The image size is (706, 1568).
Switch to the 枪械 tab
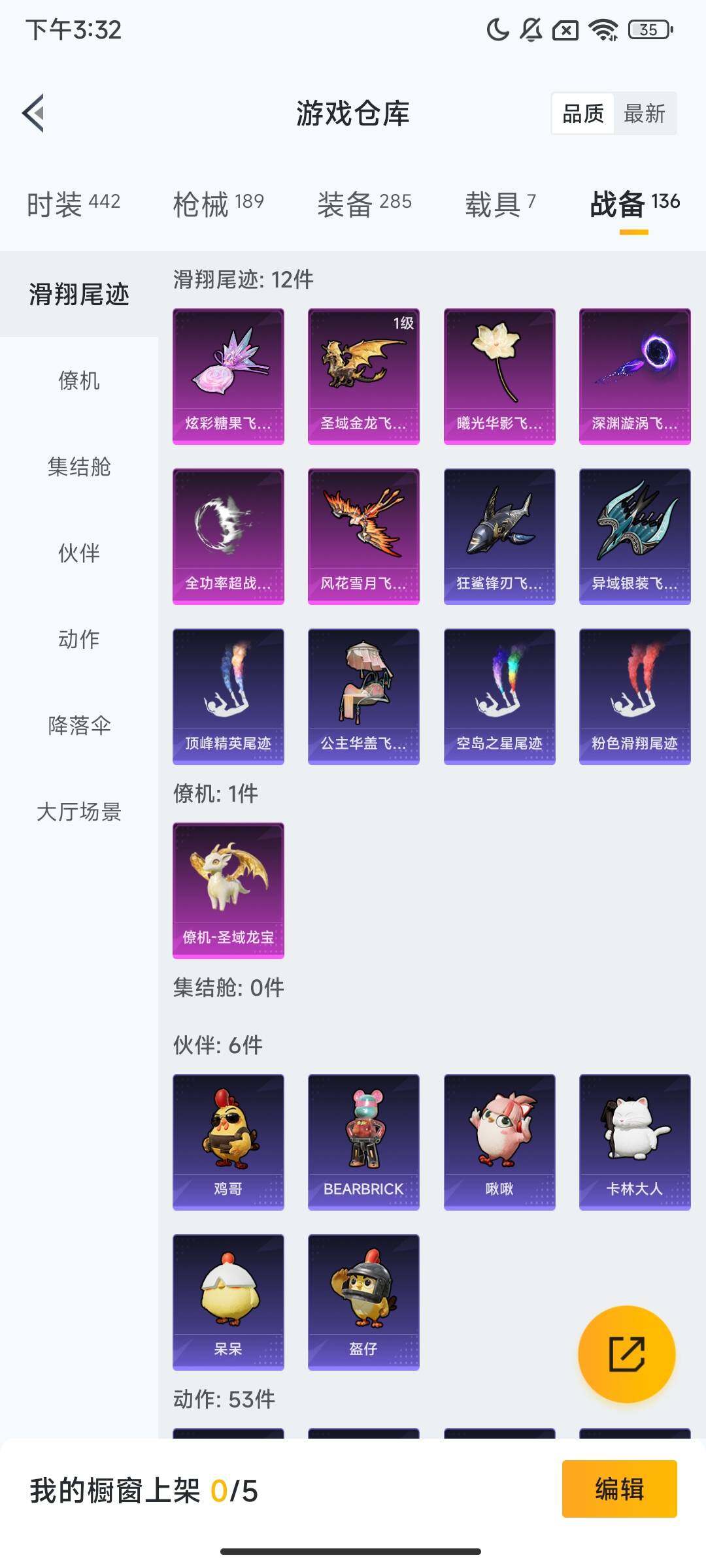point(218,204)
